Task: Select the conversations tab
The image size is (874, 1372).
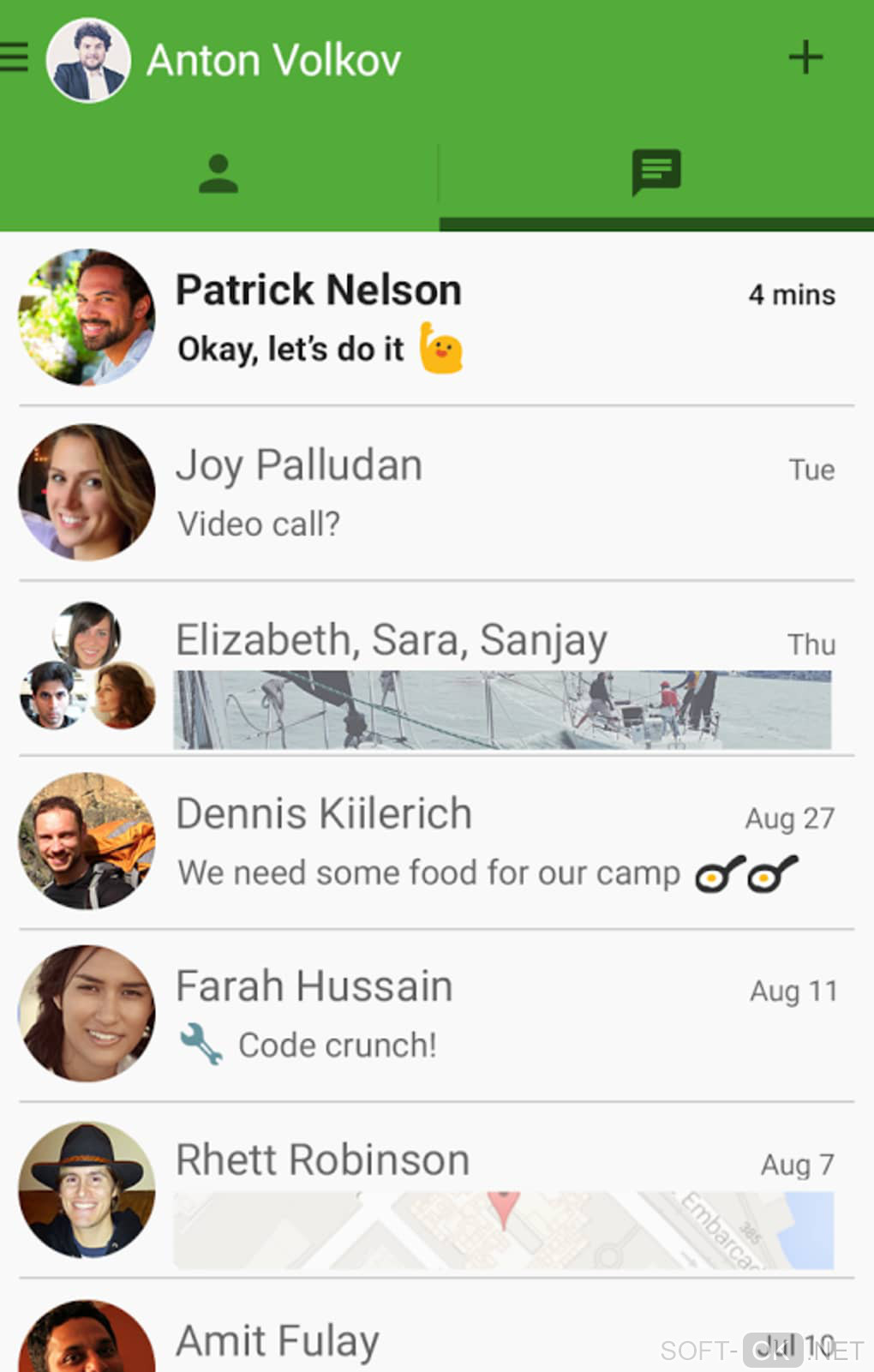Action: 656,173
